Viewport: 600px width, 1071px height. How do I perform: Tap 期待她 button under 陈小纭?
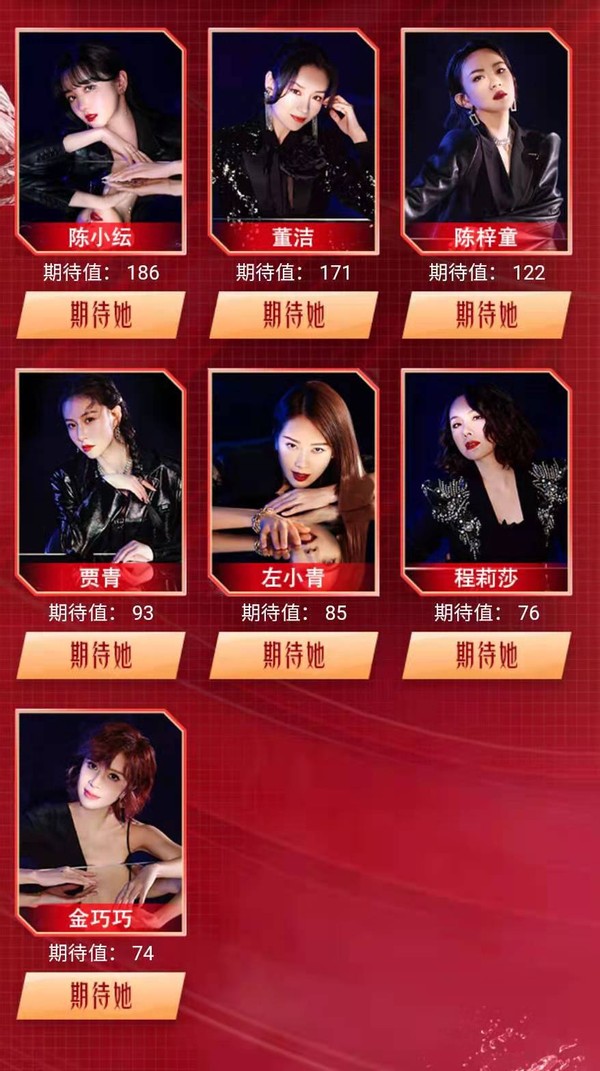(x=101, y=315)
